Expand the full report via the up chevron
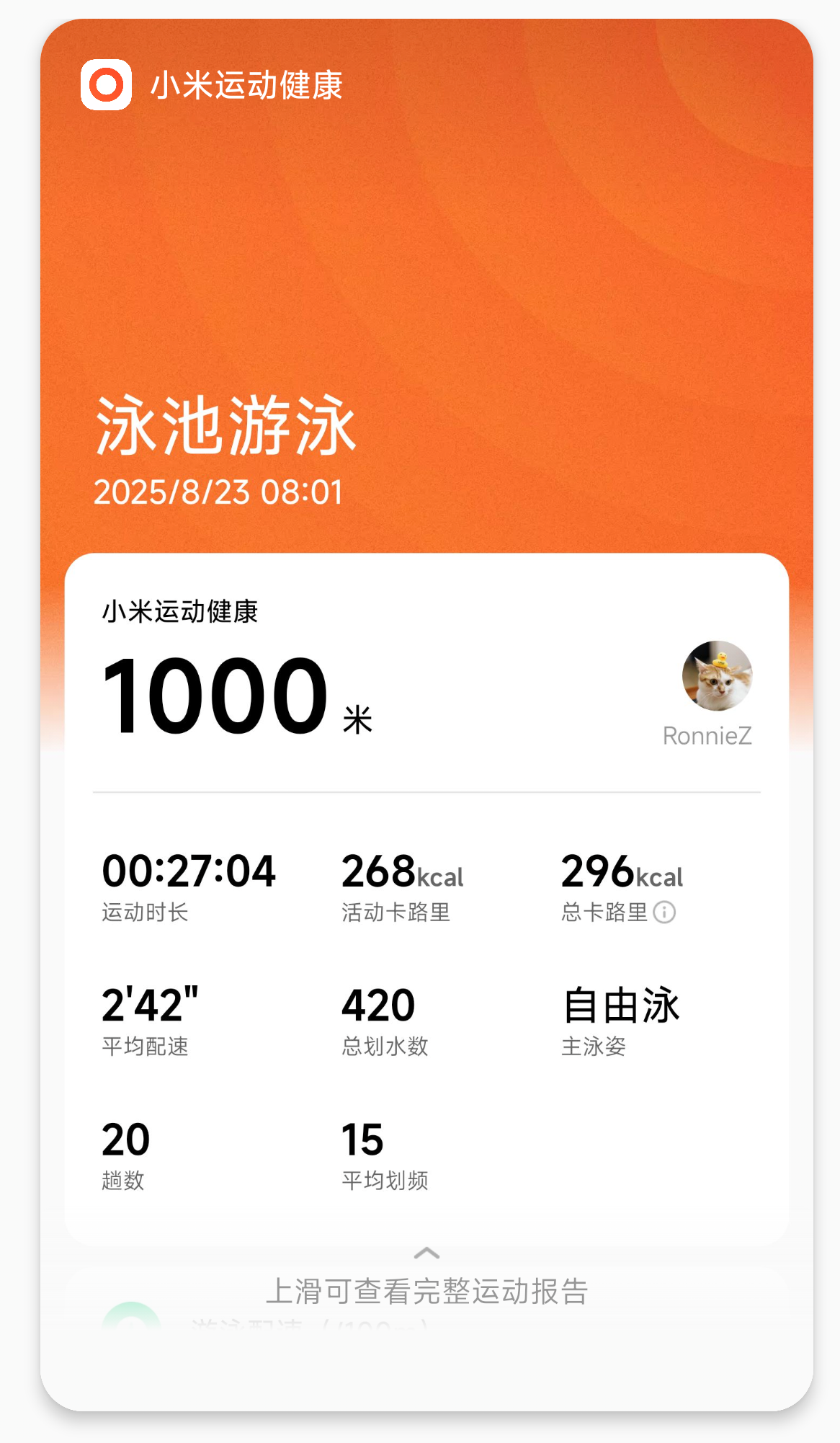The height and width of the screenshot is (1443, 840). click(x=426, y=1253)
